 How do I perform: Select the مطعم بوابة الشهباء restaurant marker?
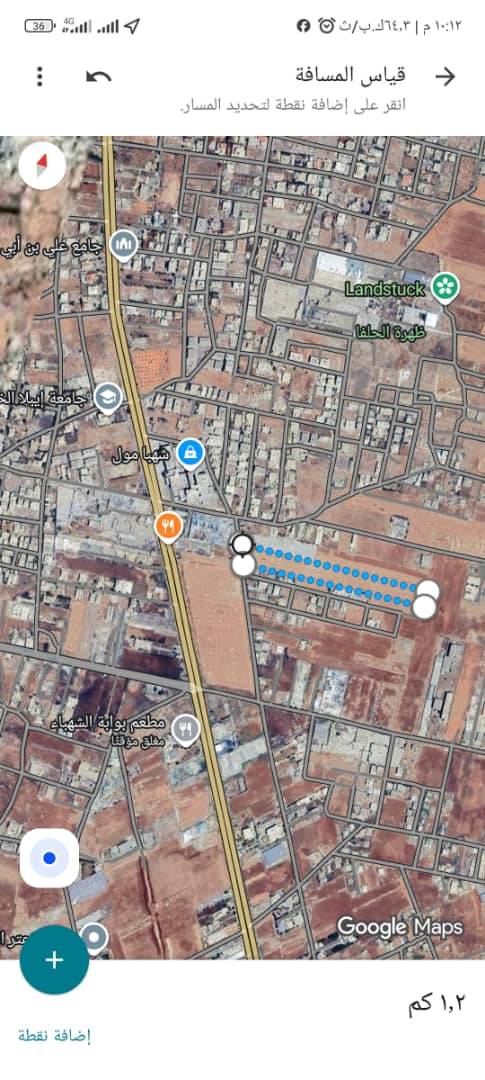pos(185,730)
